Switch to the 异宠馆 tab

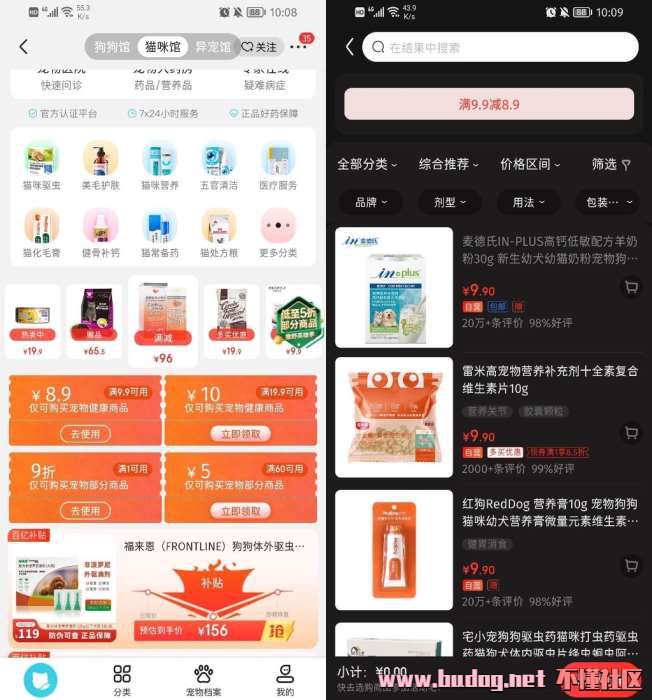[212, 47]
